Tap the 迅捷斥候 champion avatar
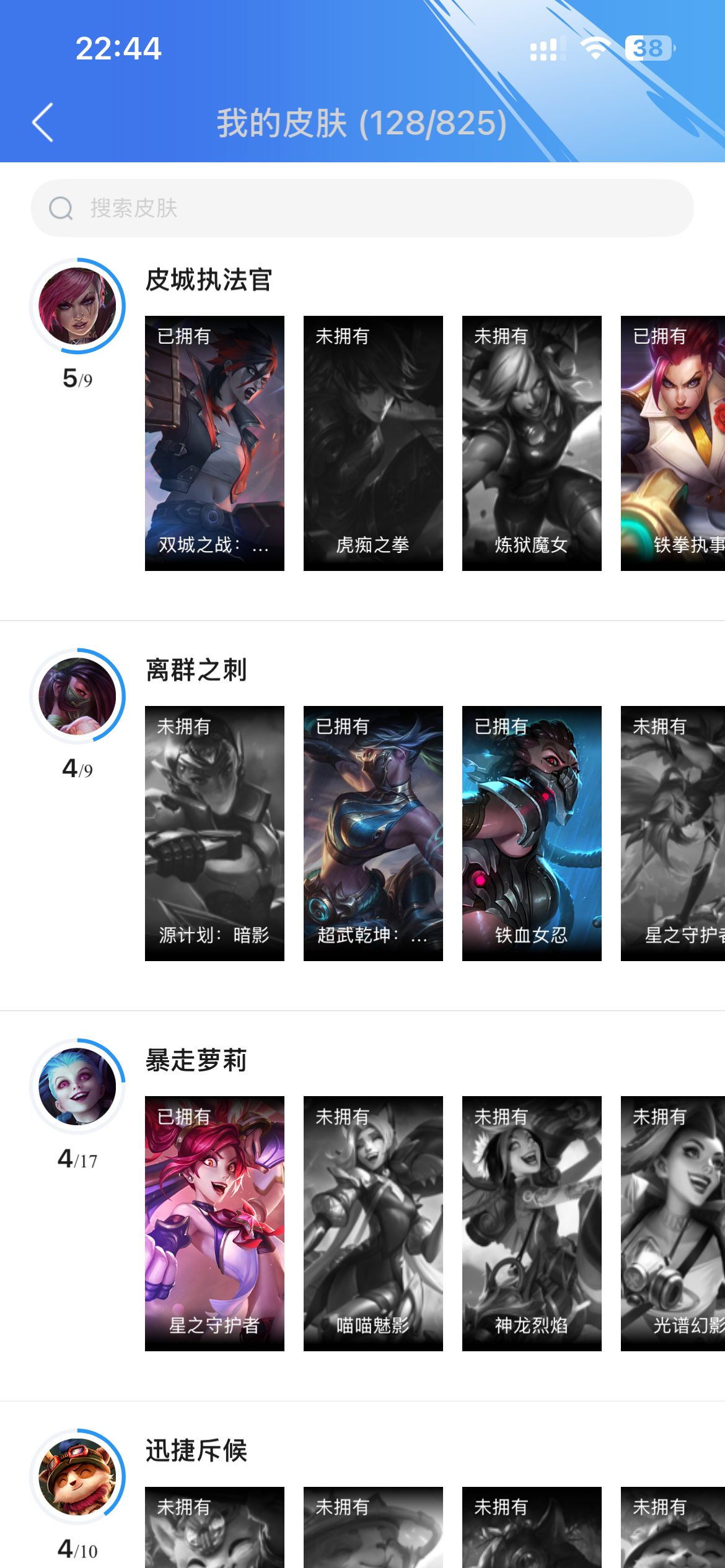The image size is (725, 1568). pos(77,1476)
